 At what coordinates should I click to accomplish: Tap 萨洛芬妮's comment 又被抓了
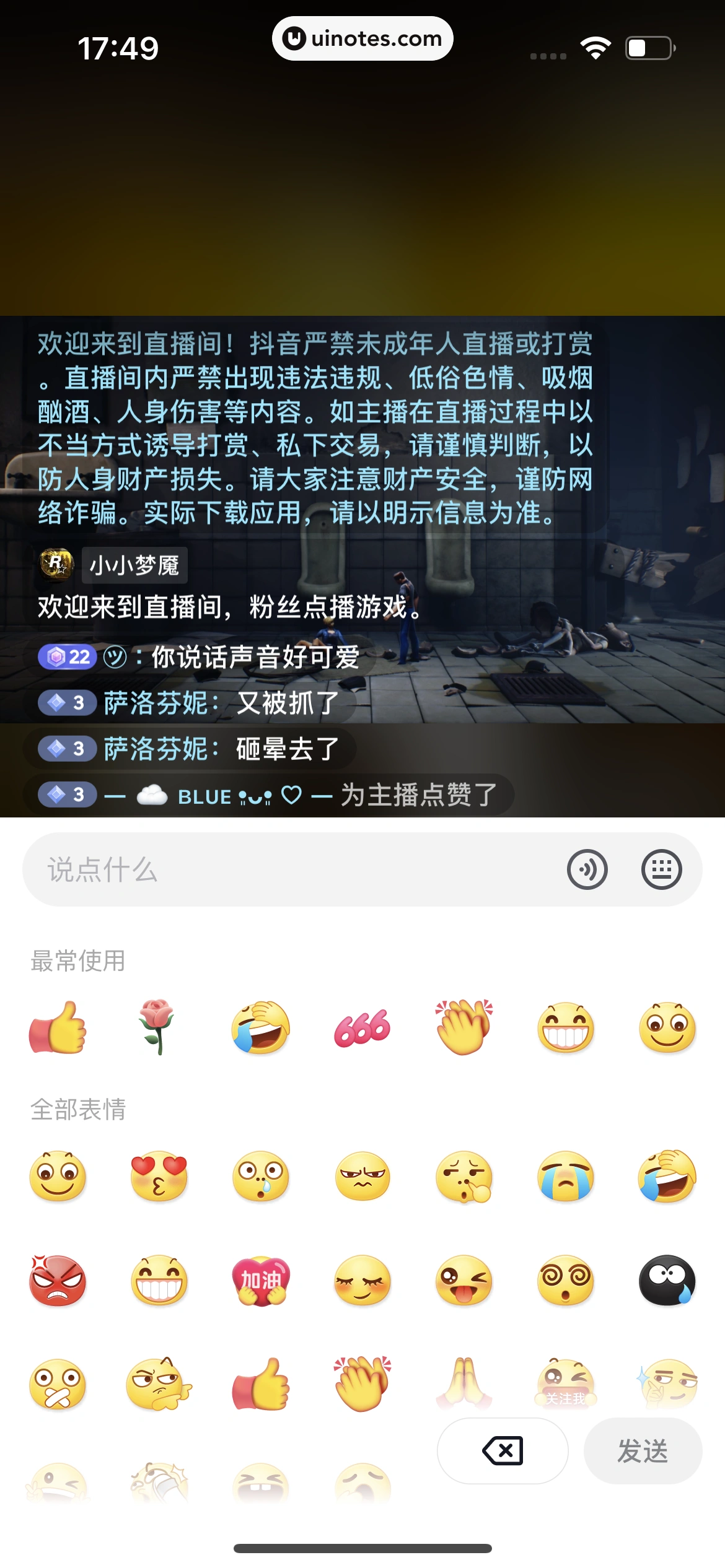(x=186, y=703)
